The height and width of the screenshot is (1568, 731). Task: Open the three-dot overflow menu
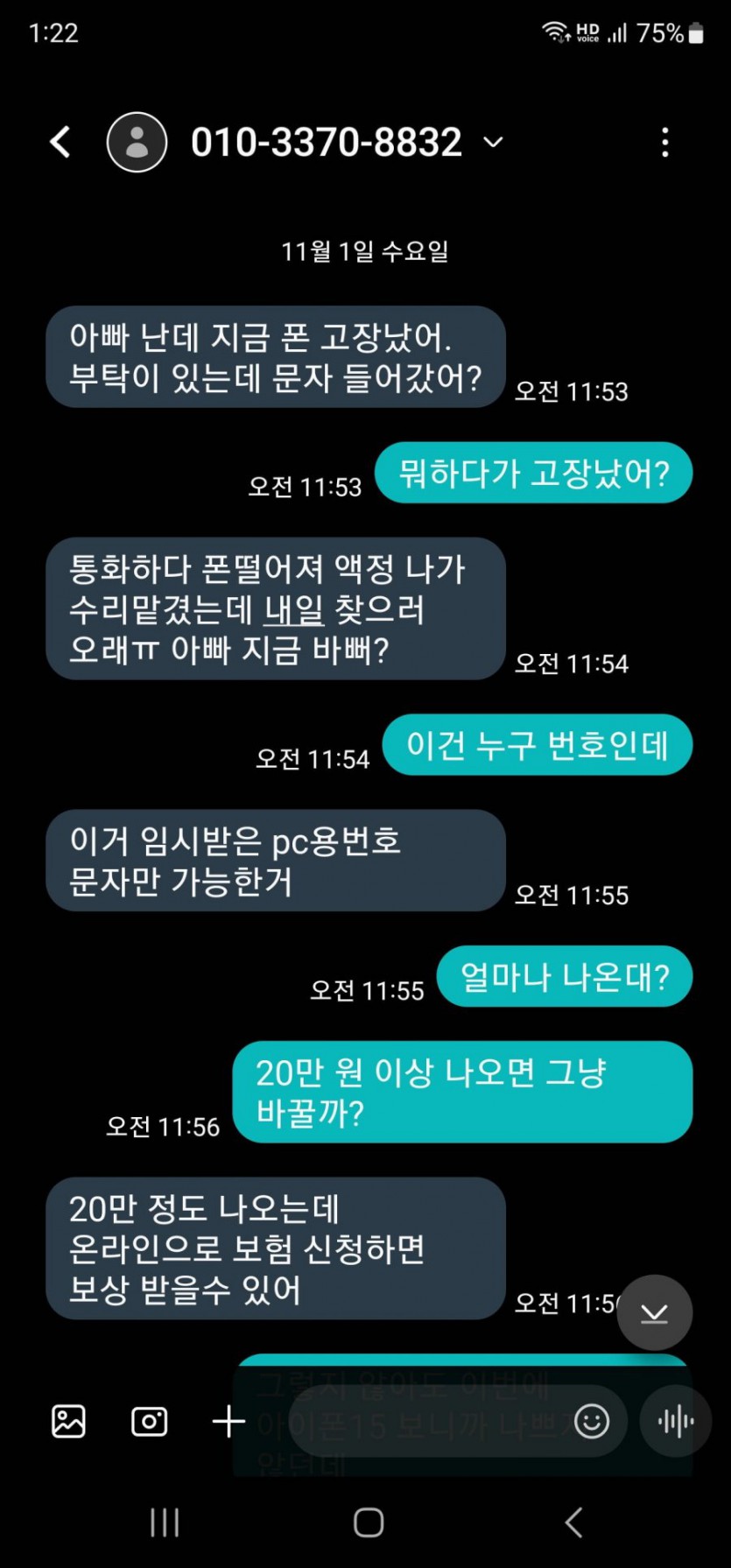(665, 142)
